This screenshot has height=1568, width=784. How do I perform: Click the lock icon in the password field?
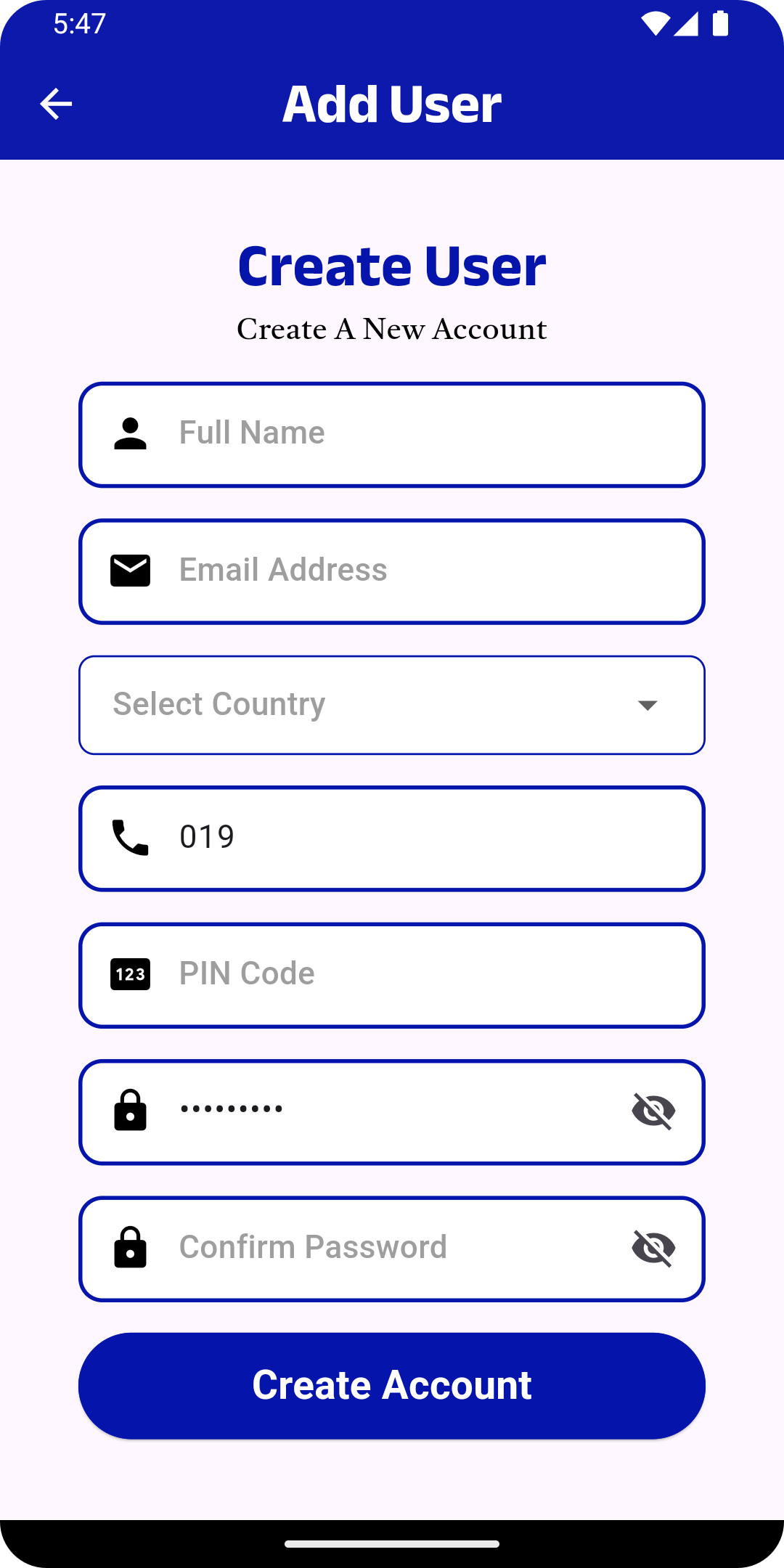point(131,1111)
